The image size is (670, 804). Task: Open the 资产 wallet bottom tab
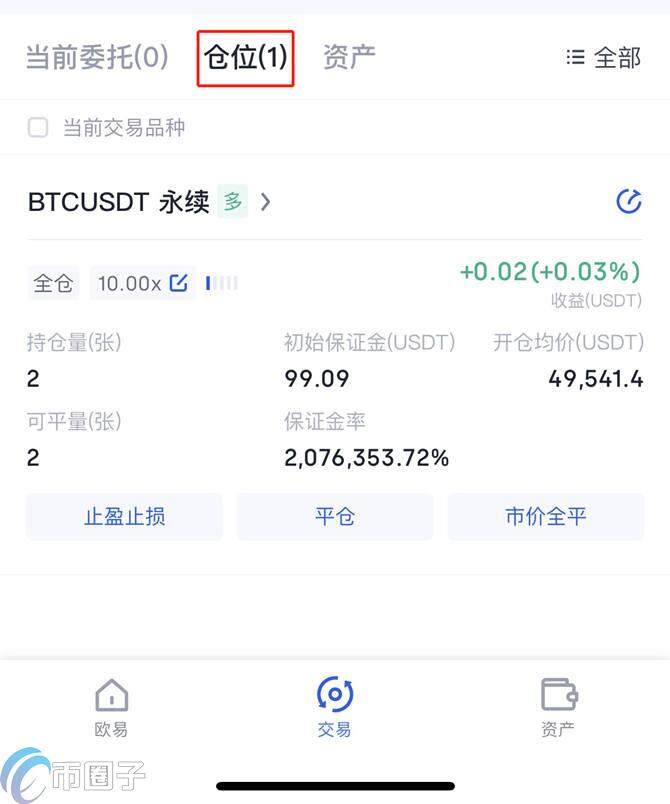558,707
